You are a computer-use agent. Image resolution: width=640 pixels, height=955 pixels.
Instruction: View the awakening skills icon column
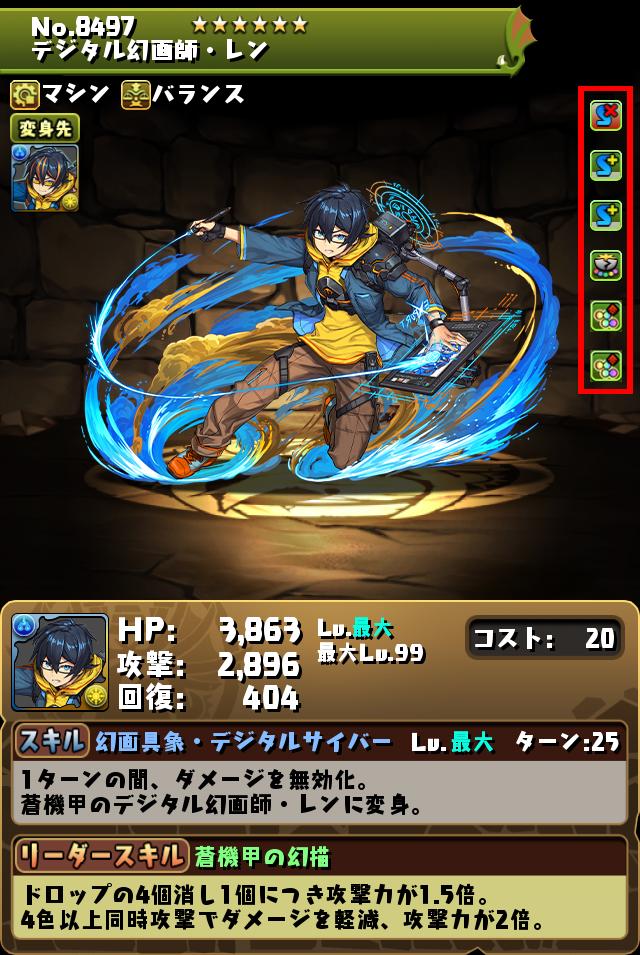click(x=605, y=240)
